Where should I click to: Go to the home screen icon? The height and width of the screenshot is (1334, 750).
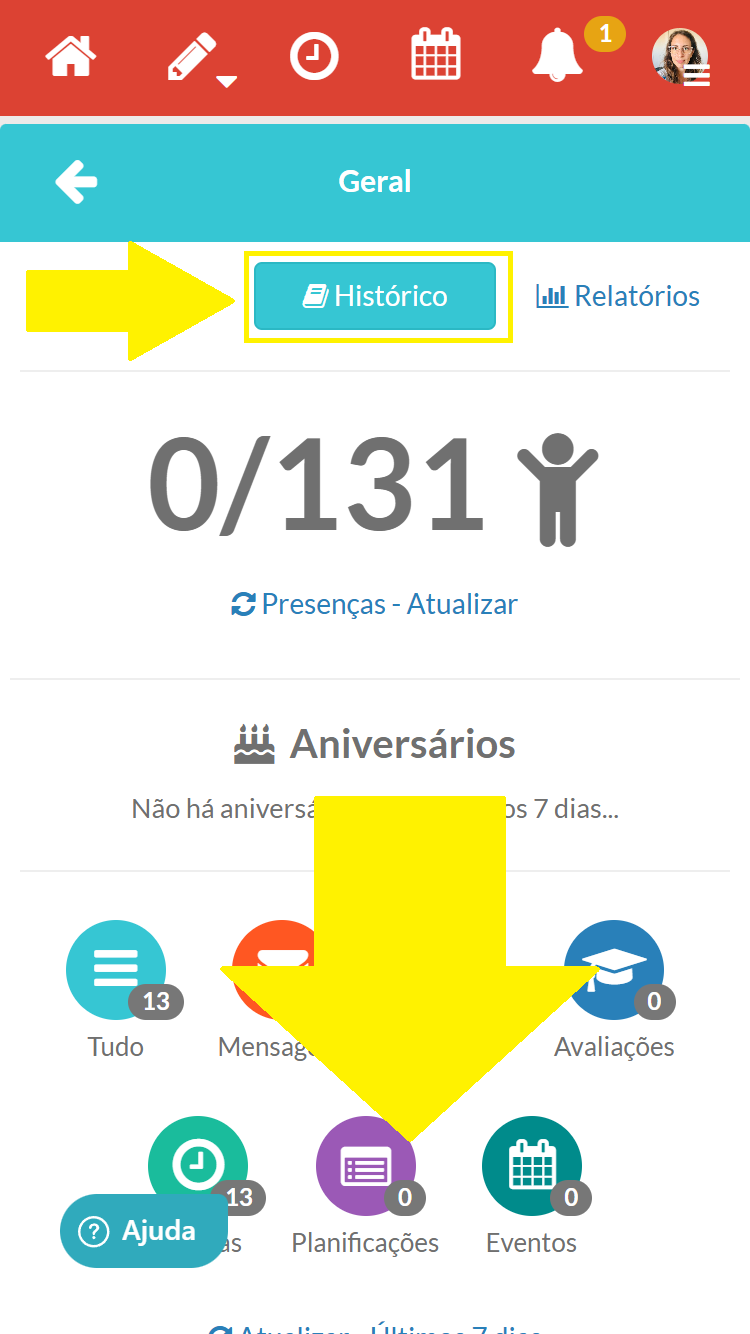pyautogui.click(x=70, y=55)
